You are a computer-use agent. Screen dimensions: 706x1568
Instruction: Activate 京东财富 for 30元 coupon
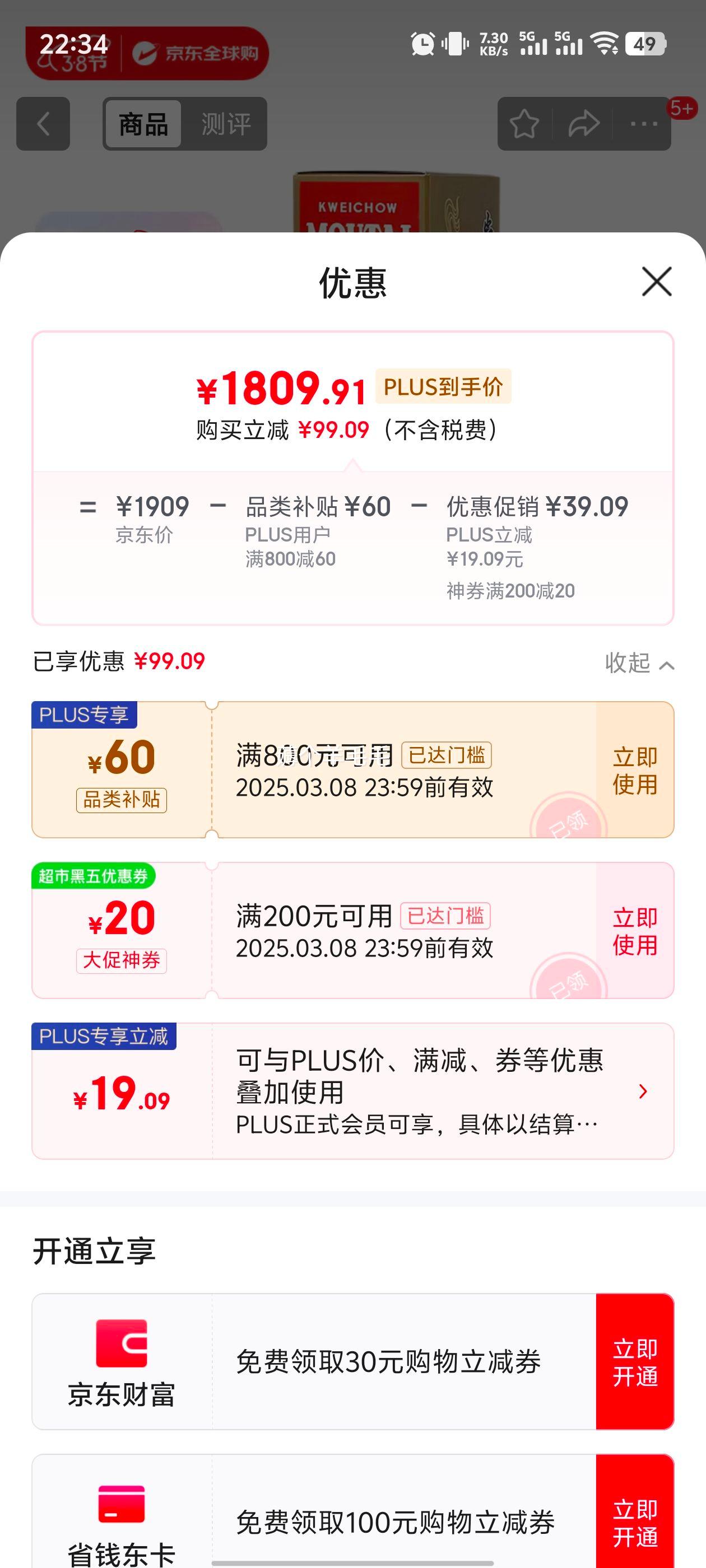[x=635, y=1362]
